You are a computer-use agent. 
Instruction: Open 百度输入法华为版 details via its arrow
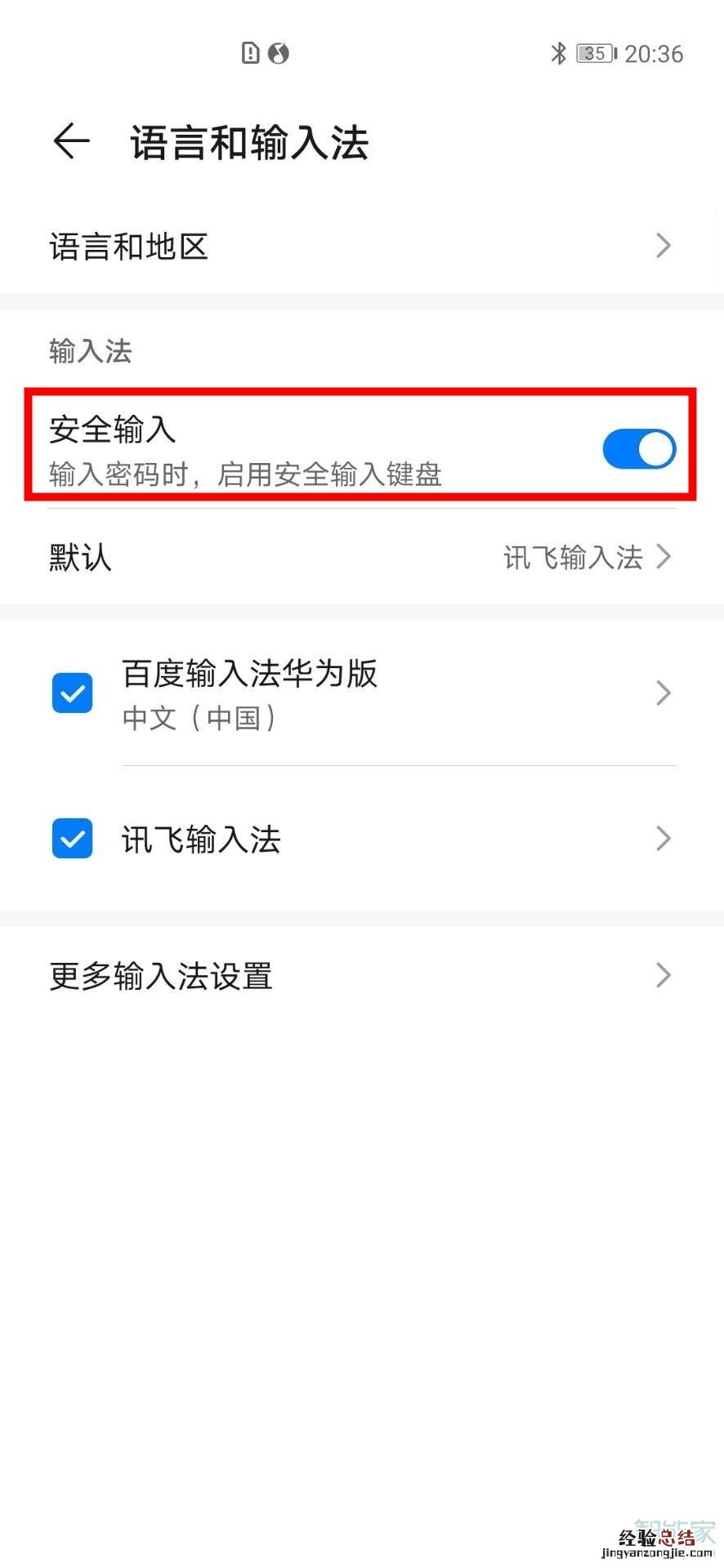664,693
